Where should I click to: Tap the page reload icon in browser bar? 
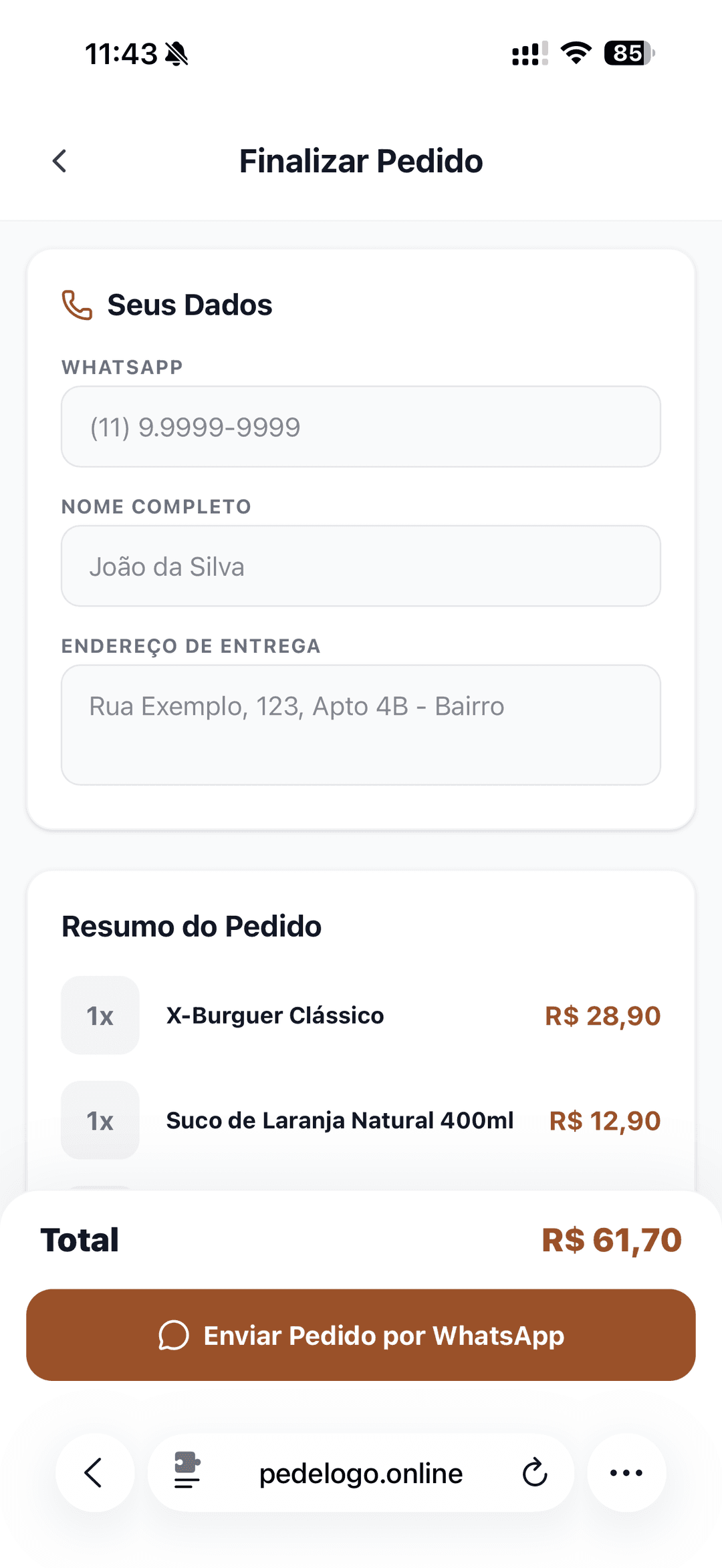(534, 1473)
